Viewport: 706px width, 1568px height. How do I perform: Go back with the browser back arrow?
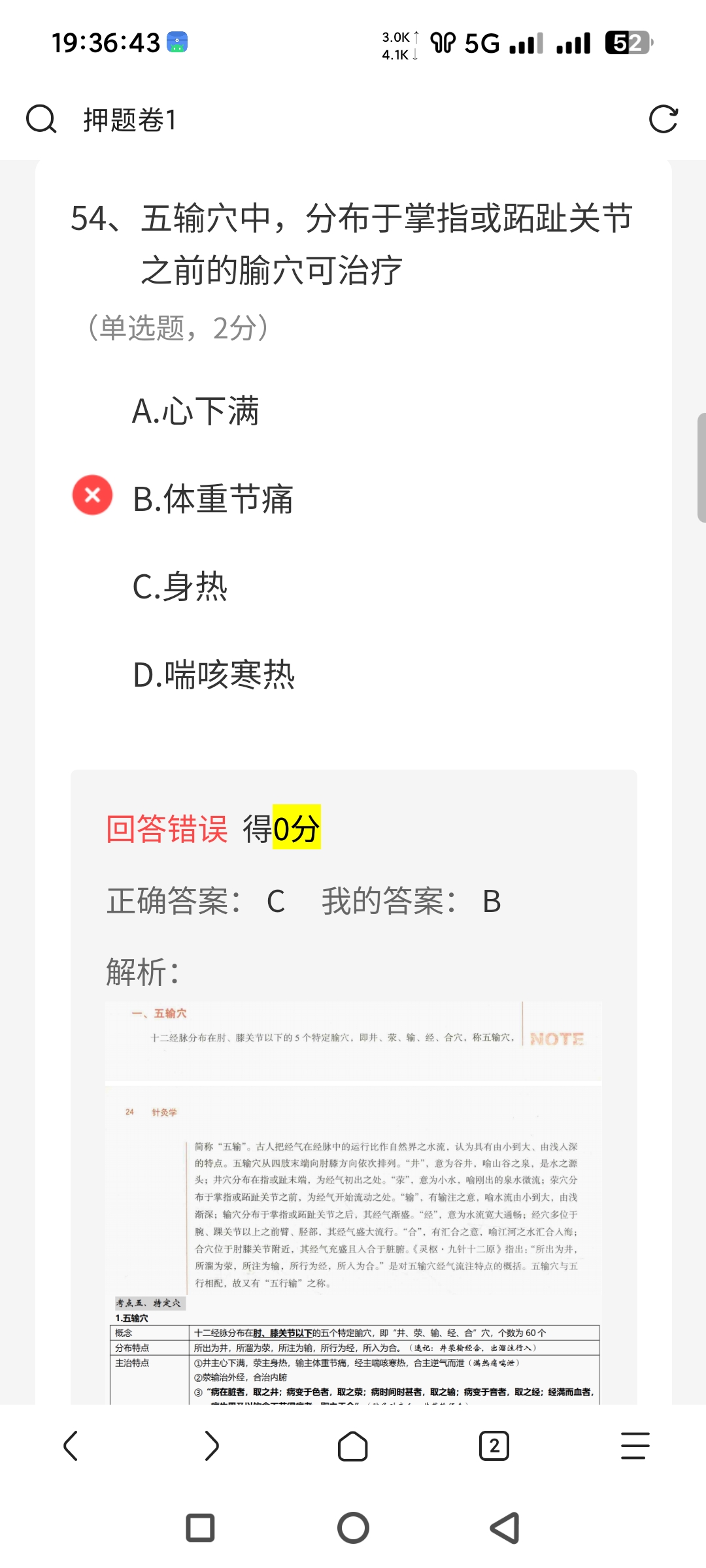pyautogui.click(x=71, y=1445)
